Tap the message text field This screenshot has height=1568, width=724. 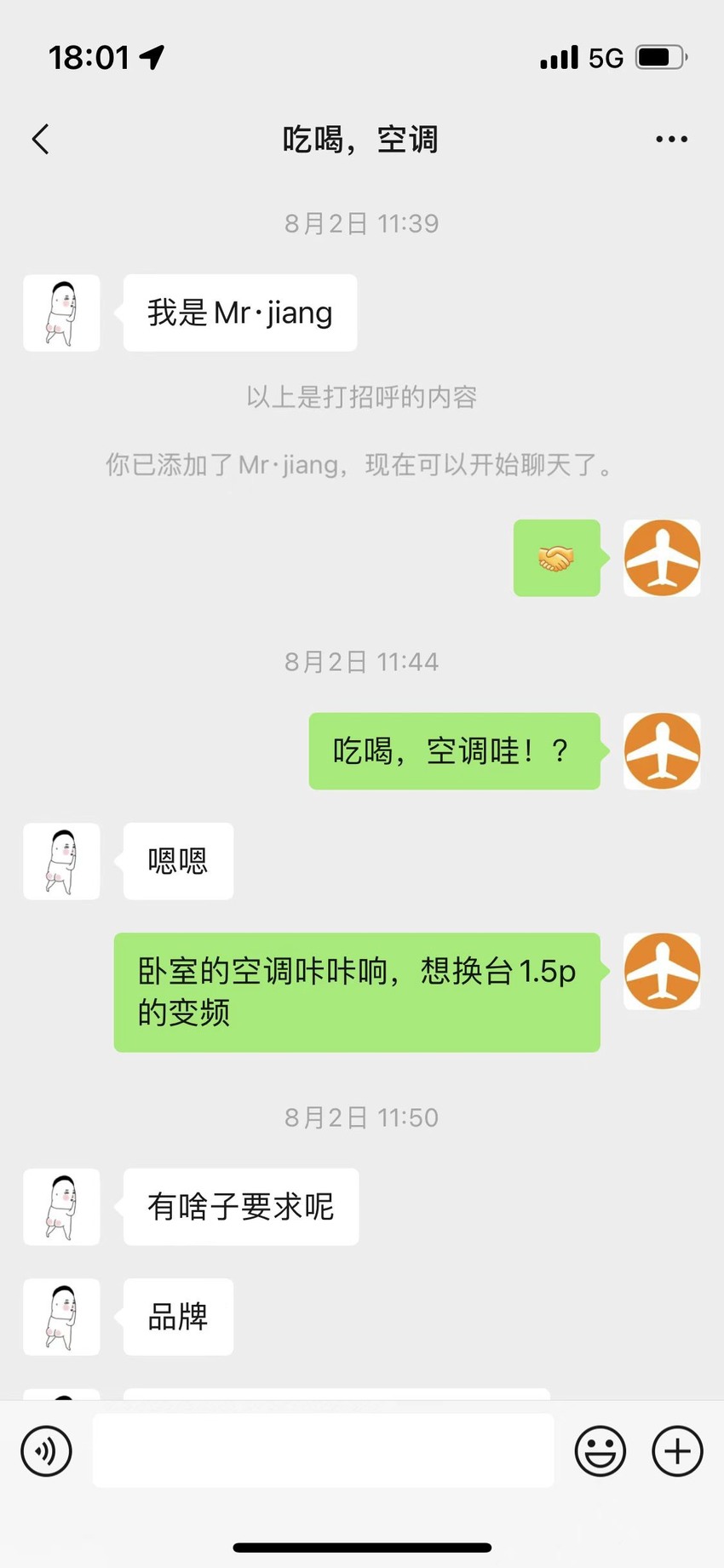pyautogui.click(x=323, y=1450)
